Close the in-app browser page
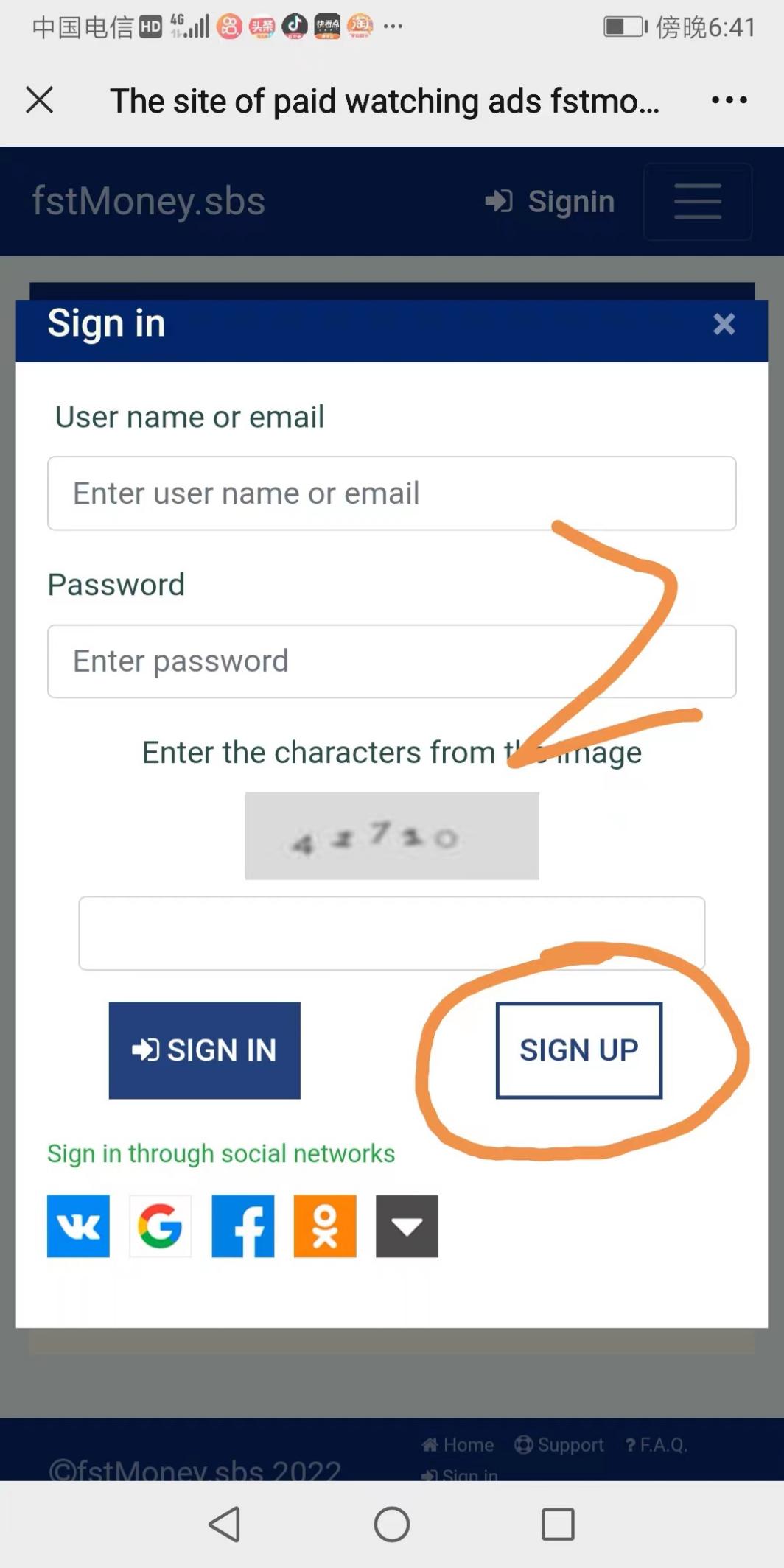 (39, 99)
